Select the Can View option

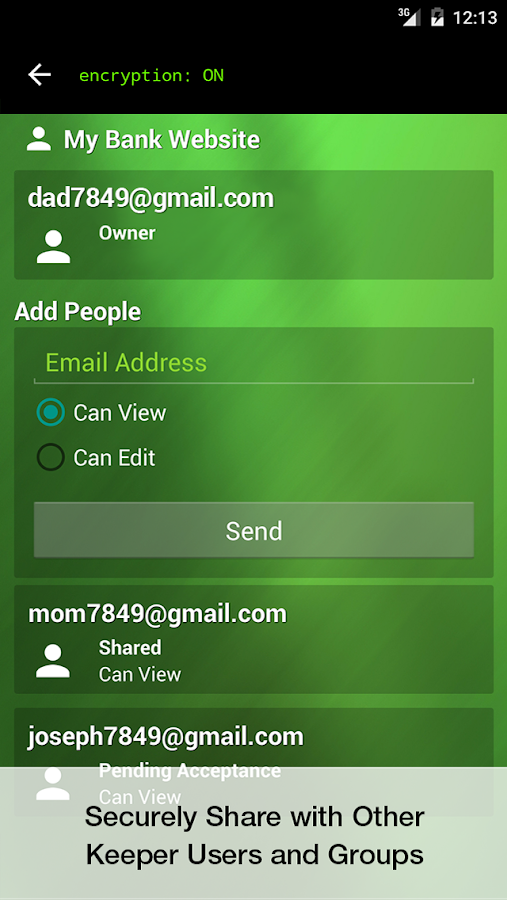(102, 413)
